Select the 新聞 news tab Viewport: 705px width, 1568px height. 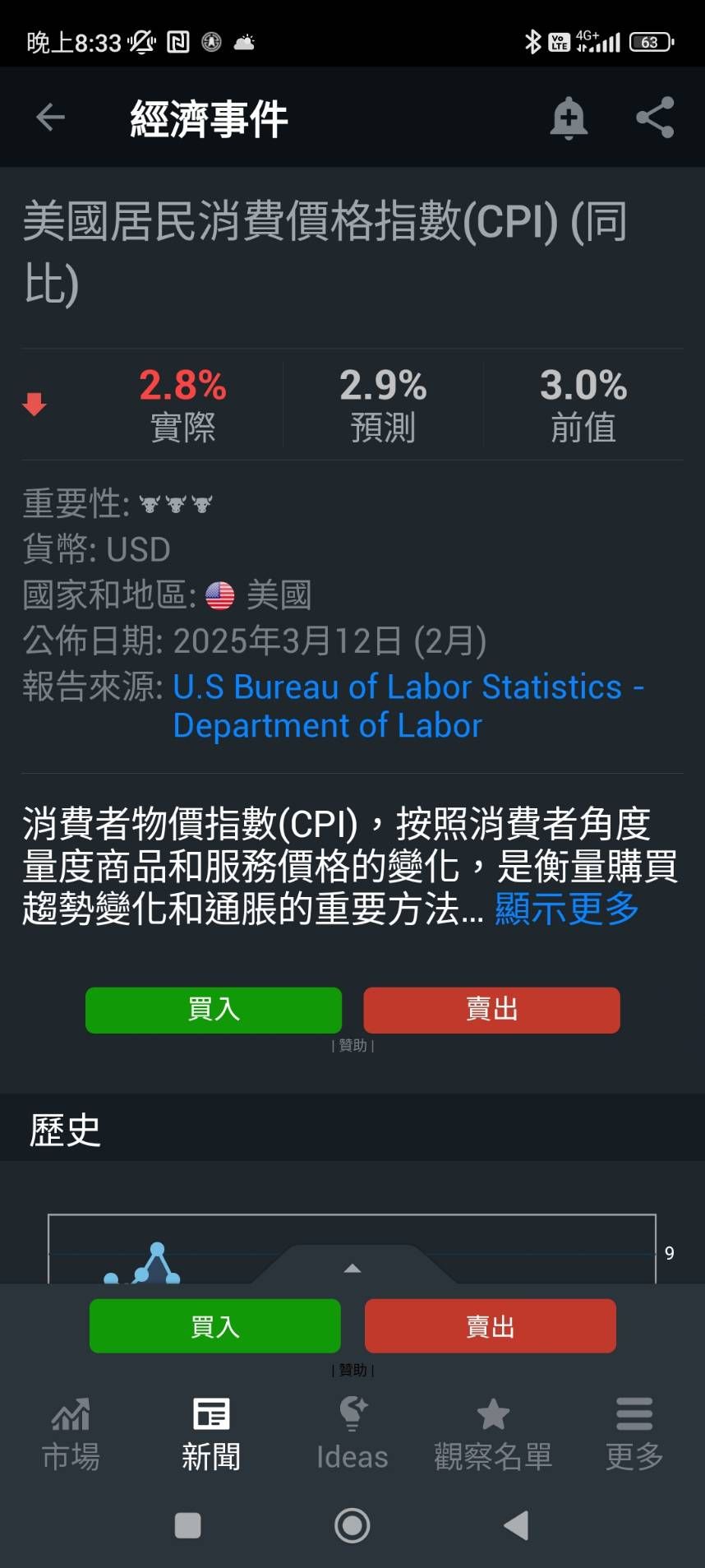coord(210,1435)
